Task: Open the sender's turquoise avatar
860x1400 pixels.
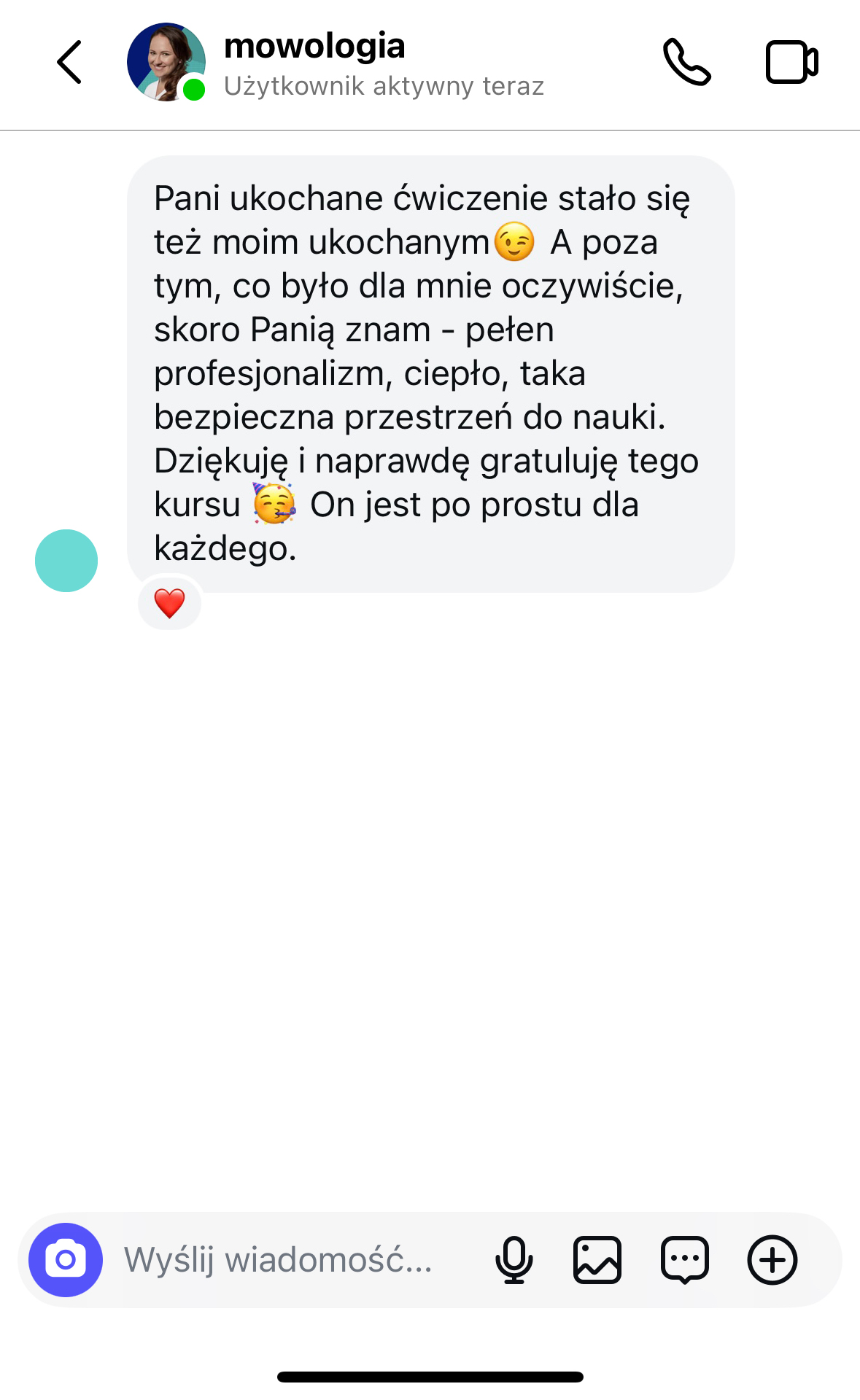Action: (x=66, y=561)
